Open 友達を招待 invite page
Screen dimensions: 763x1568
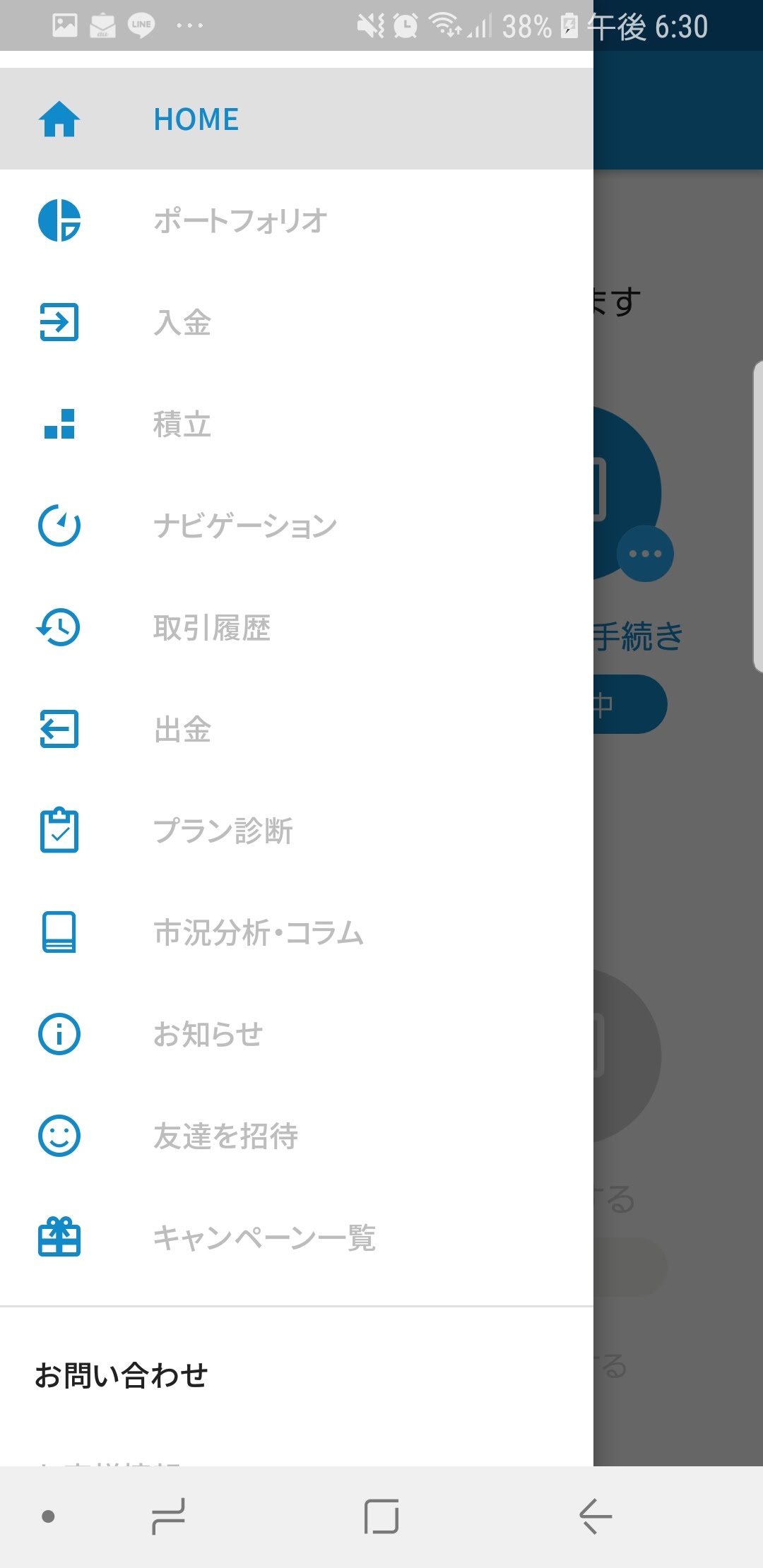pyautogui.click(x=297, y=1136)
